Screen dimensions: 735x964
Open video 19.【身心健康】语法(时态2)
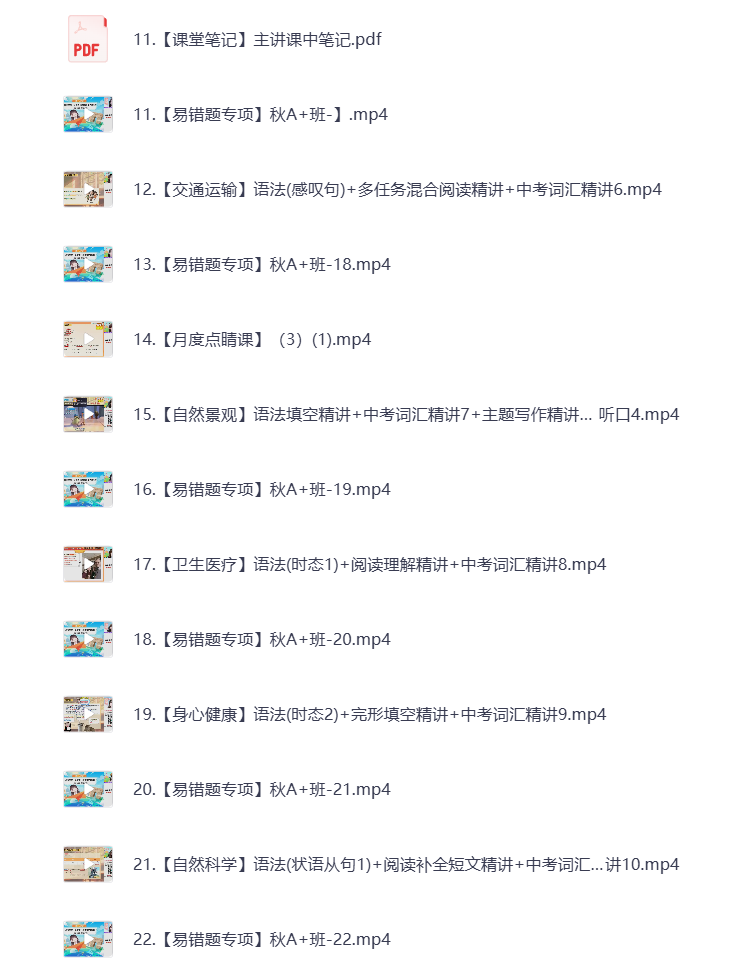point(369,714)
